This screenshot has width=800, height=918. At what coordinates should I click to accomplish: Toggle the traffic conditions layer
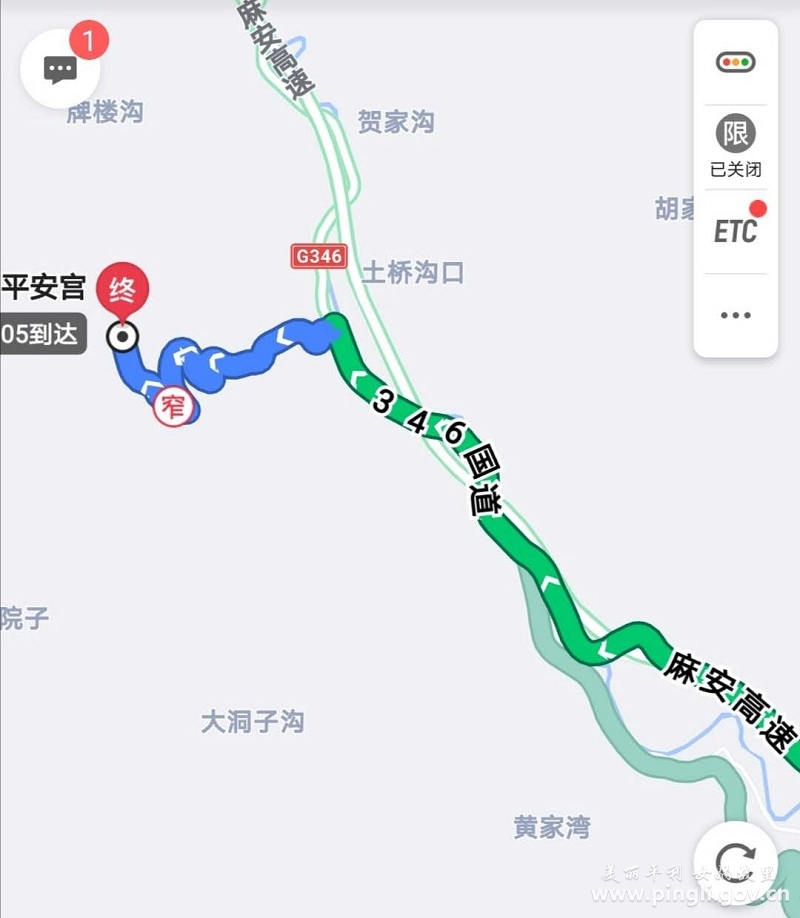click(735, 63)
